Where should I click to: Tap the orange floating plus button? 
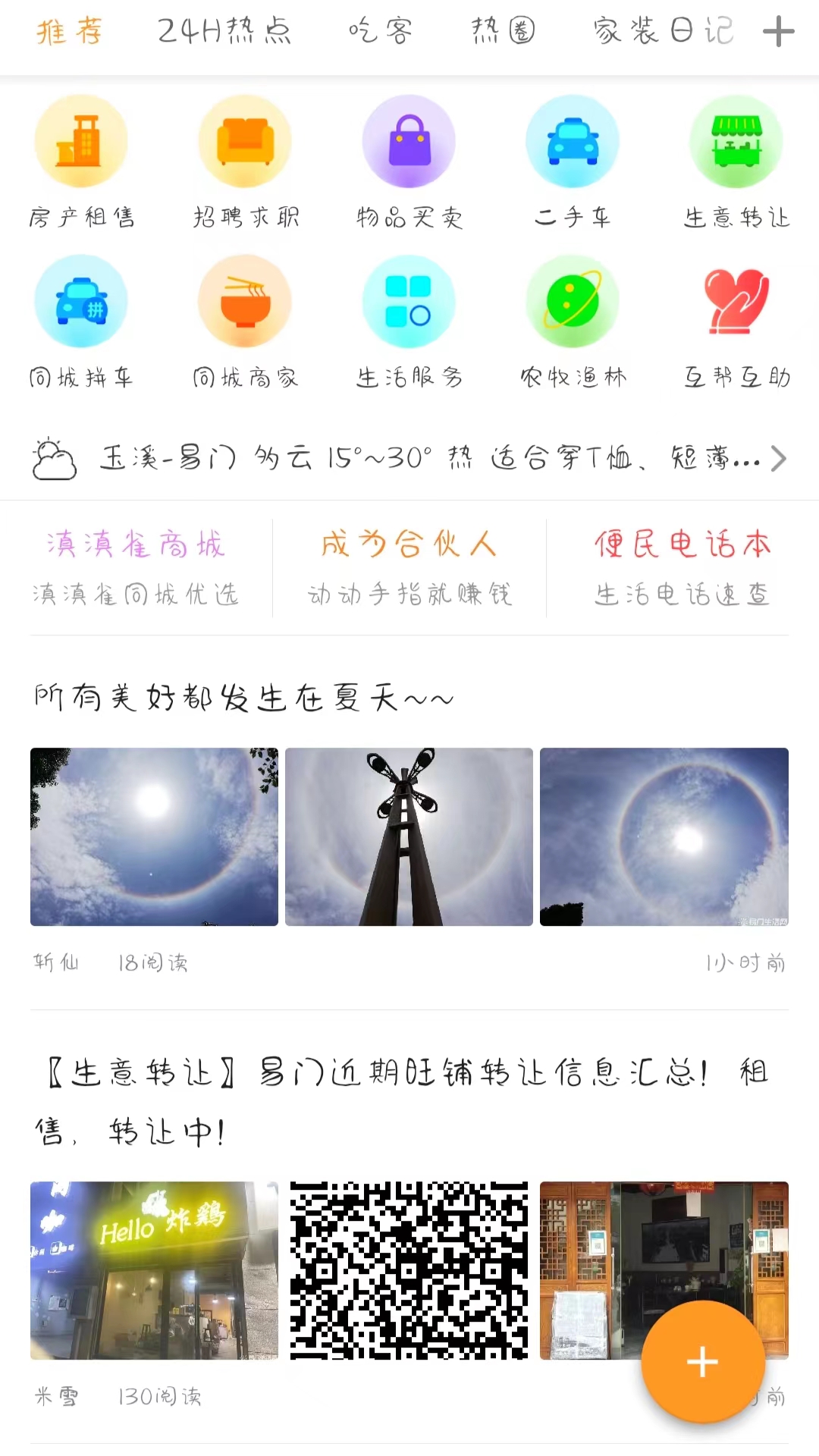click(703, 1362)
